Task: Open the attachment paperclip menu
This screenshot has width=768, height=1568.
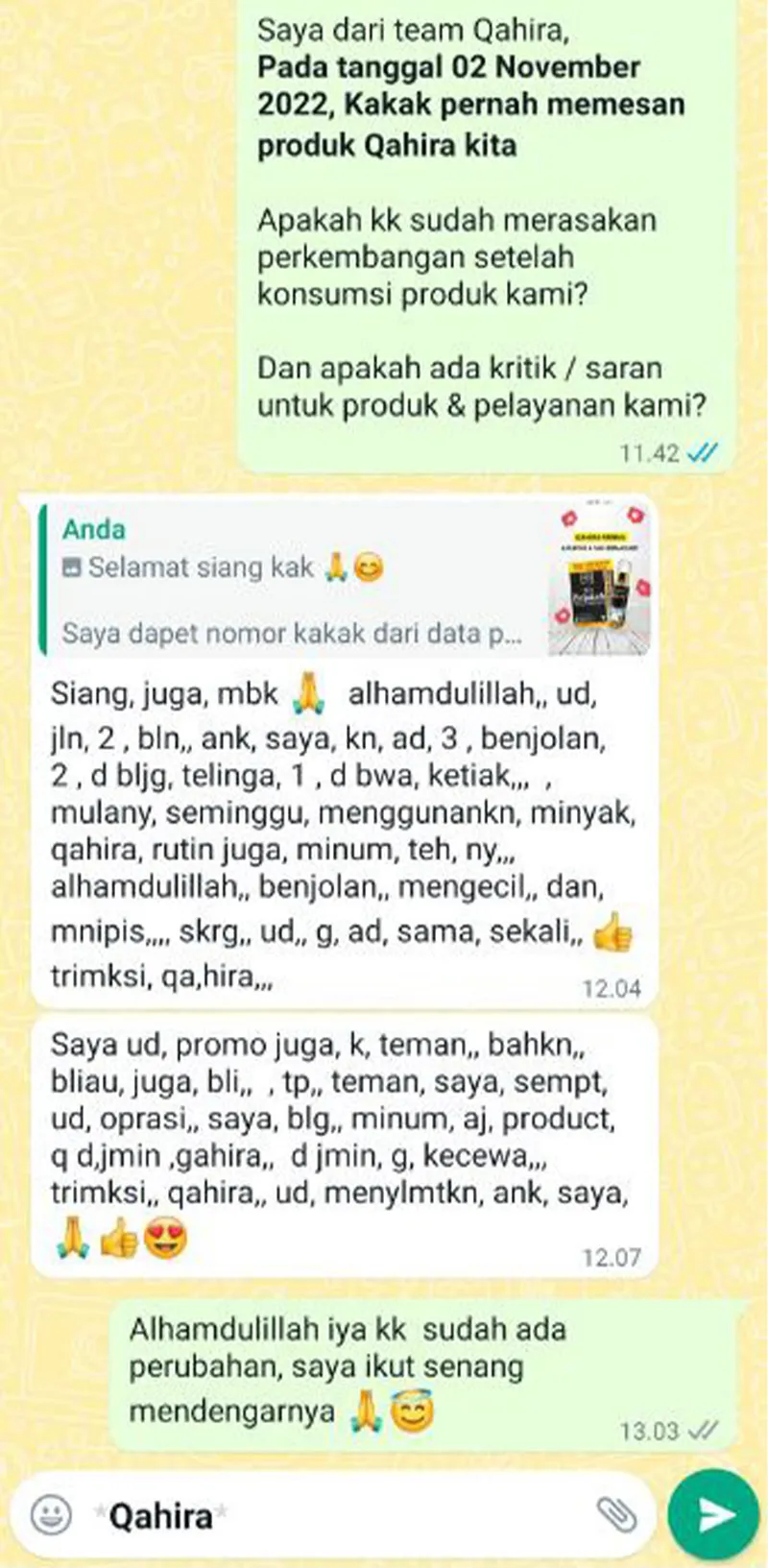Action: 617,1514
